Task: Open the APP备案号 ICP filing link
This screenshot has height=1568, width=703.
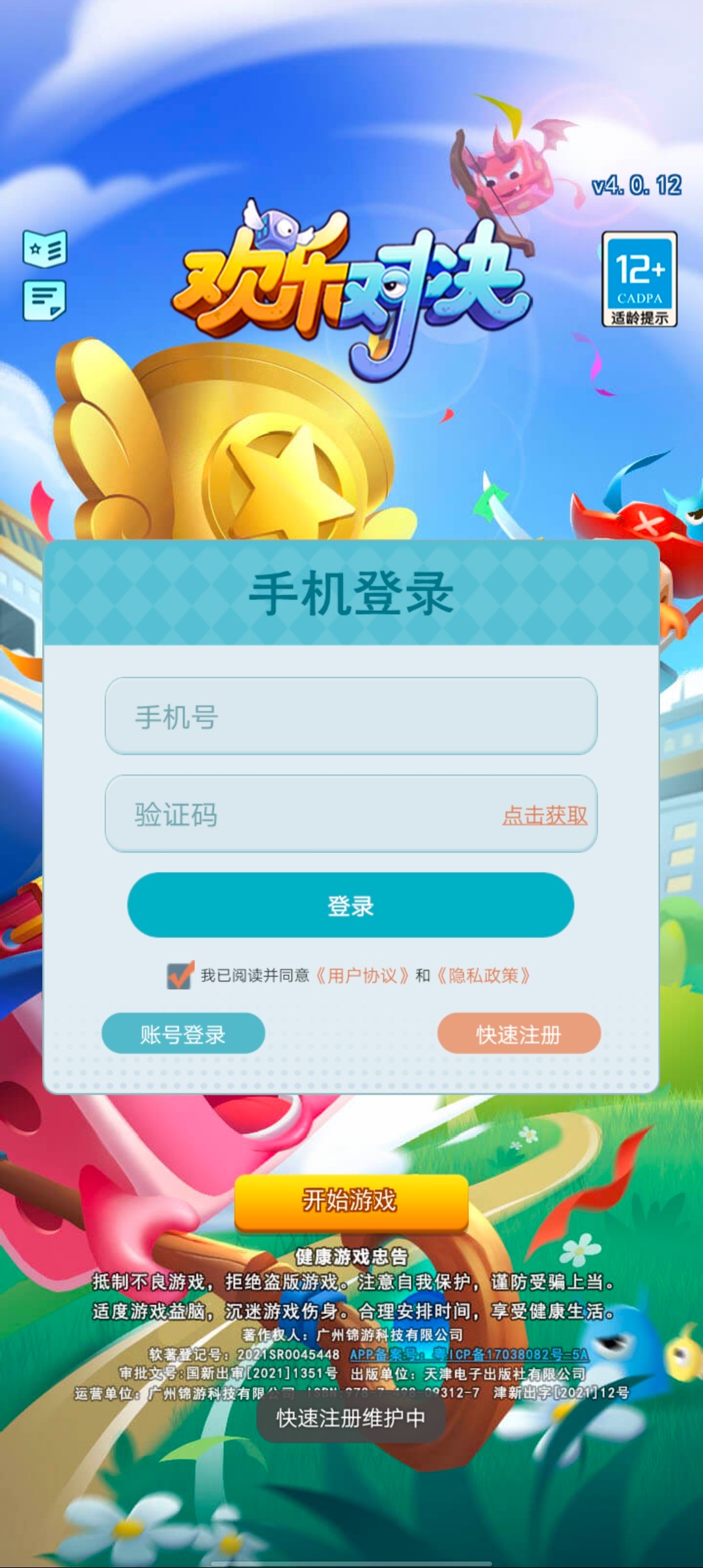Action: (x=469, y=1354)
